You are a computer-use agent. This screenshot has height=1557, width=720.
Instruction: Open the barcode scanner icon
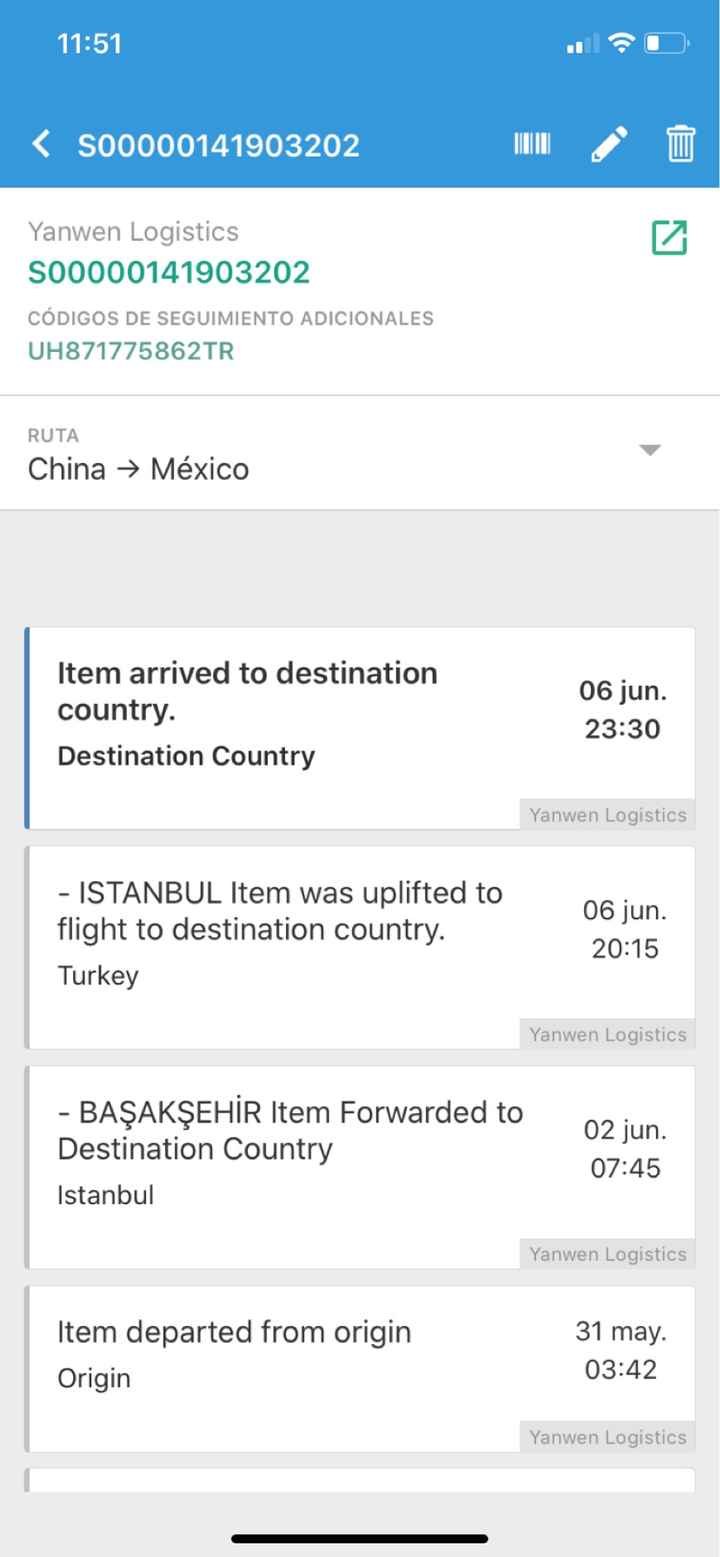pyautogui.click(x=531, y=144)
